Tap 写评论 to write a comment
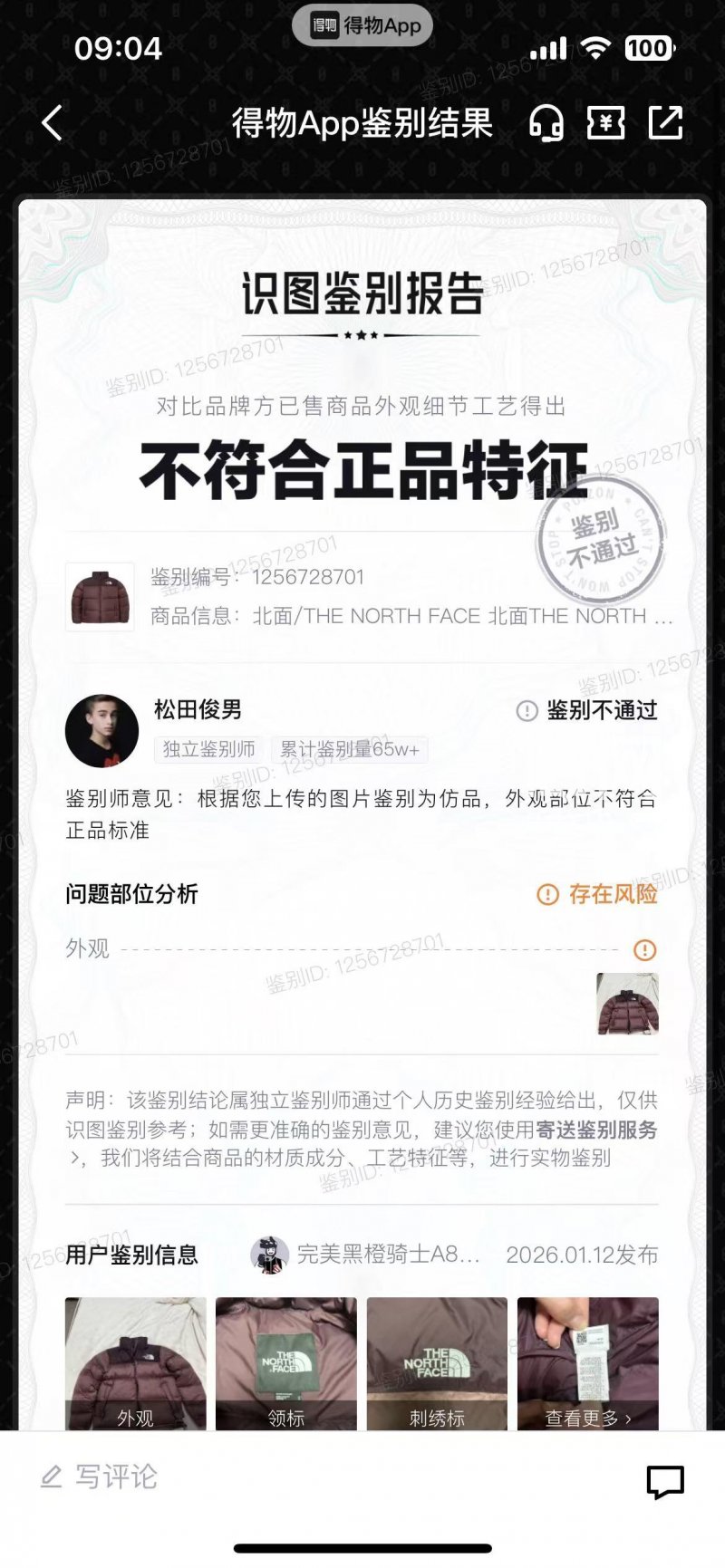This screenshot has width=725, height=1568. click(x=100, y=1477)
